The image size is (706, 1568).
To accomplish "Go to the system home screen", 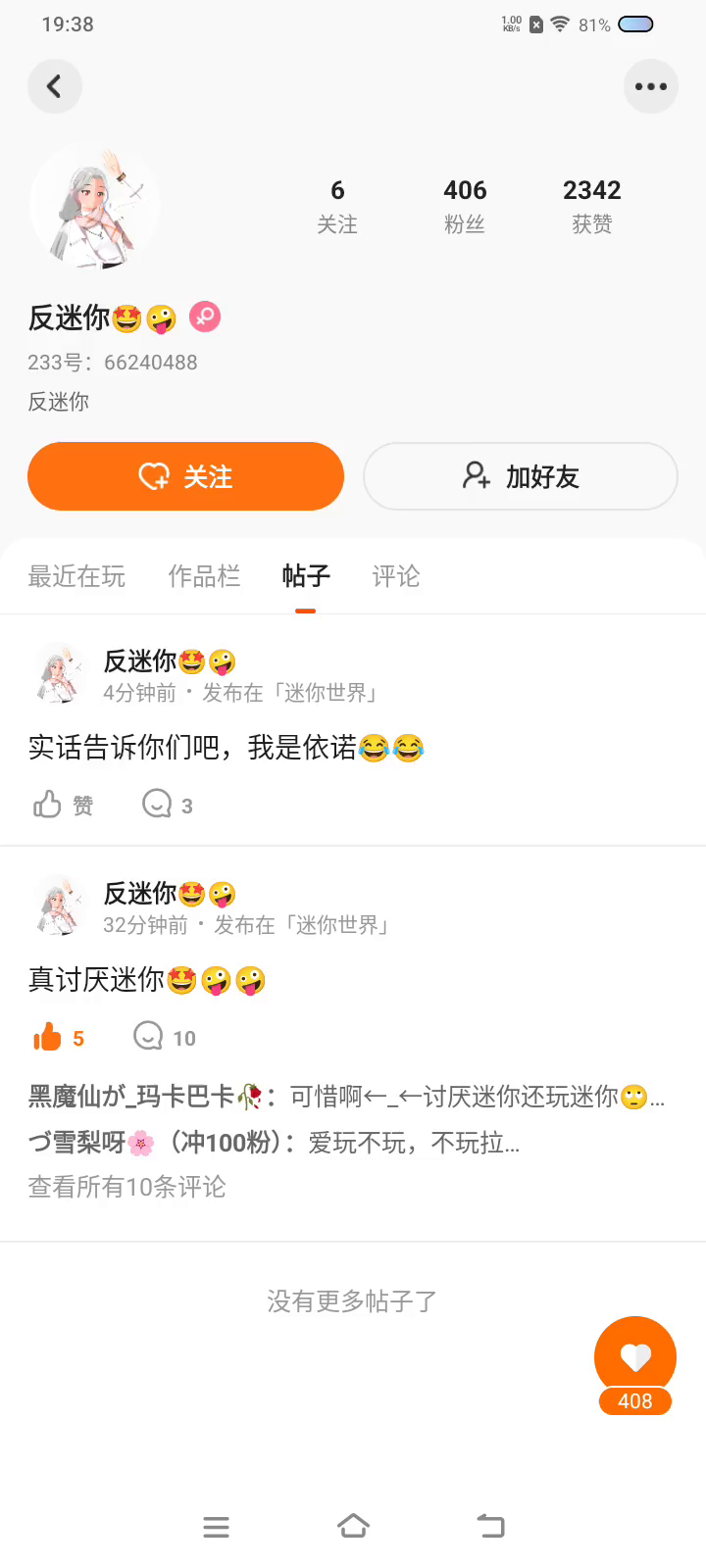I will pos(353,1526).
